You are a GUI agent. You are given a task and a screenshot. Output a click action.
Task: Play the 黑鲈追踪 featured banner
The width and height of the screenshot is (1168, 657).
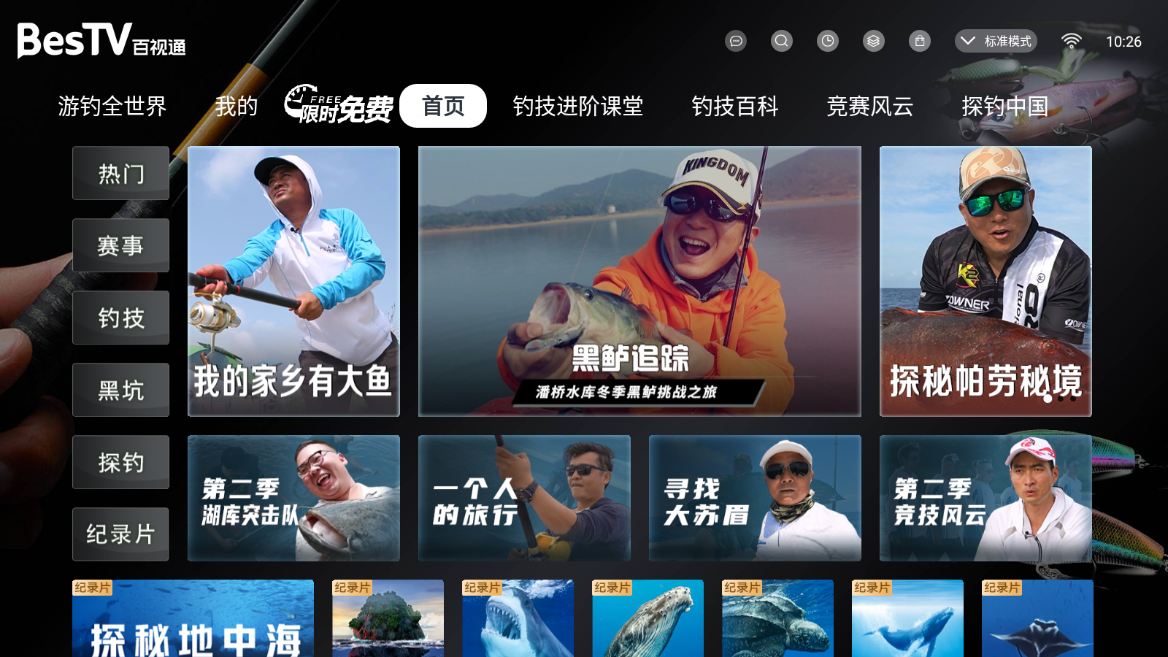(639, 281)
